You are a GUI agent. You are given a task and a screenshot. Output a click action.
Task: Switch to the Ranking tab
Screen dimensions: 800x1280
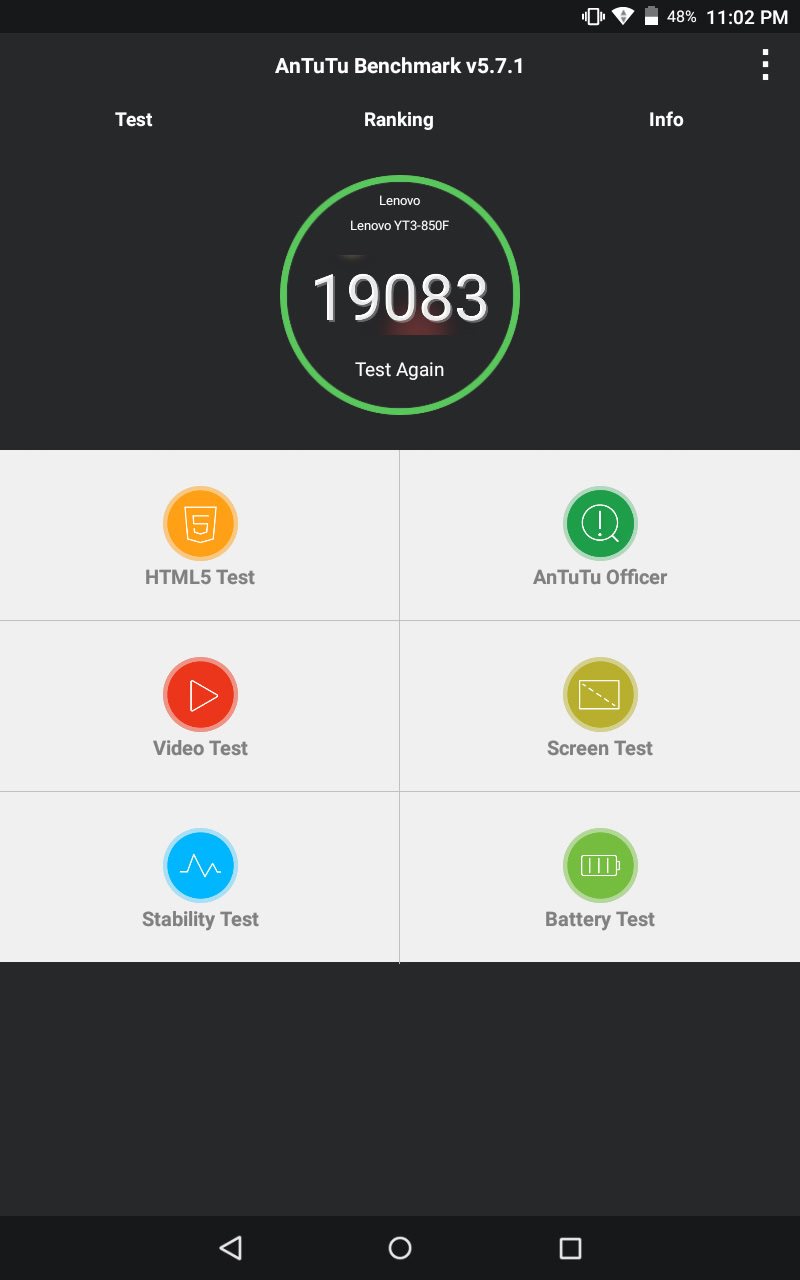(x=398, y=120)
